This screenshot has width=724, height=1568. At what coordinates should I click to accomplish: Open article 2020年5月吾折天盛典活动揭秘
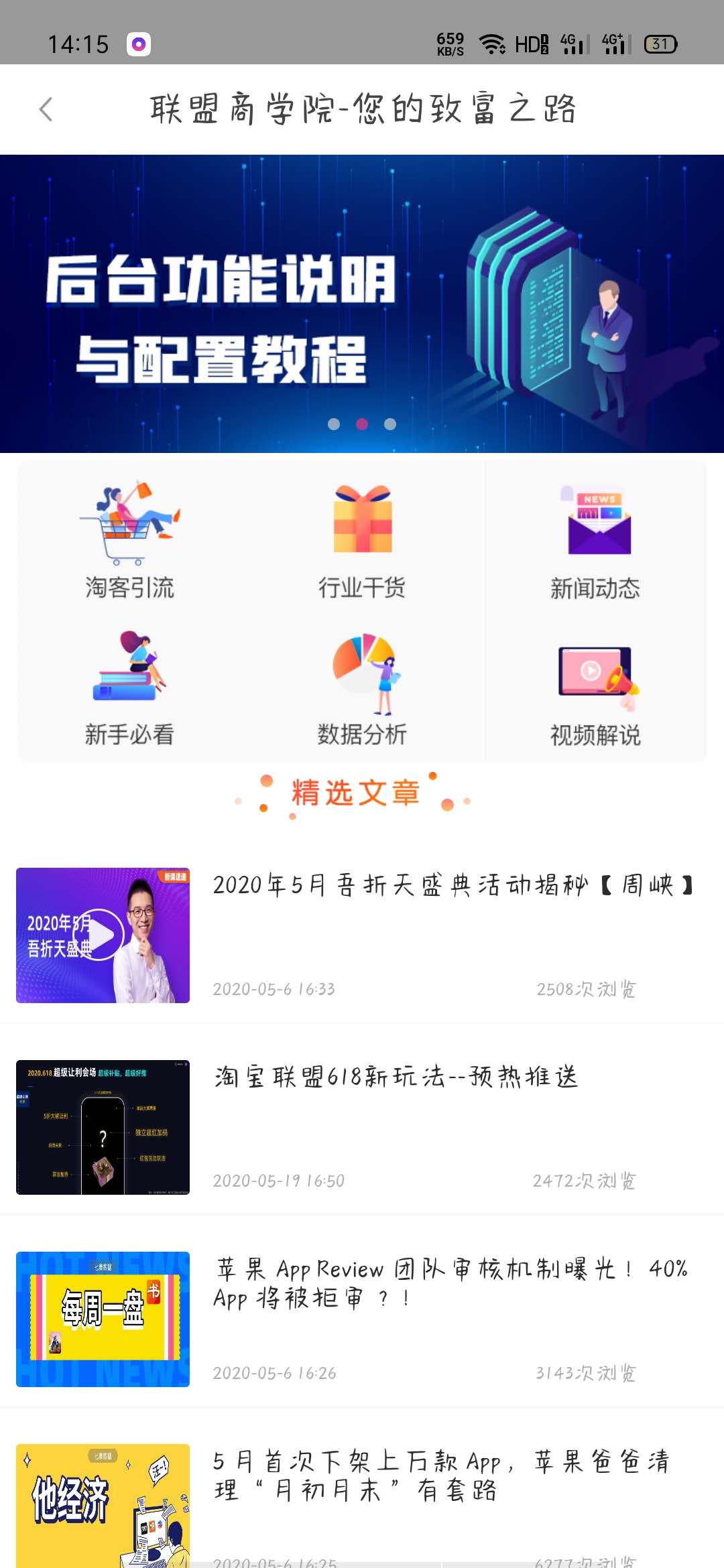point(453,885)
